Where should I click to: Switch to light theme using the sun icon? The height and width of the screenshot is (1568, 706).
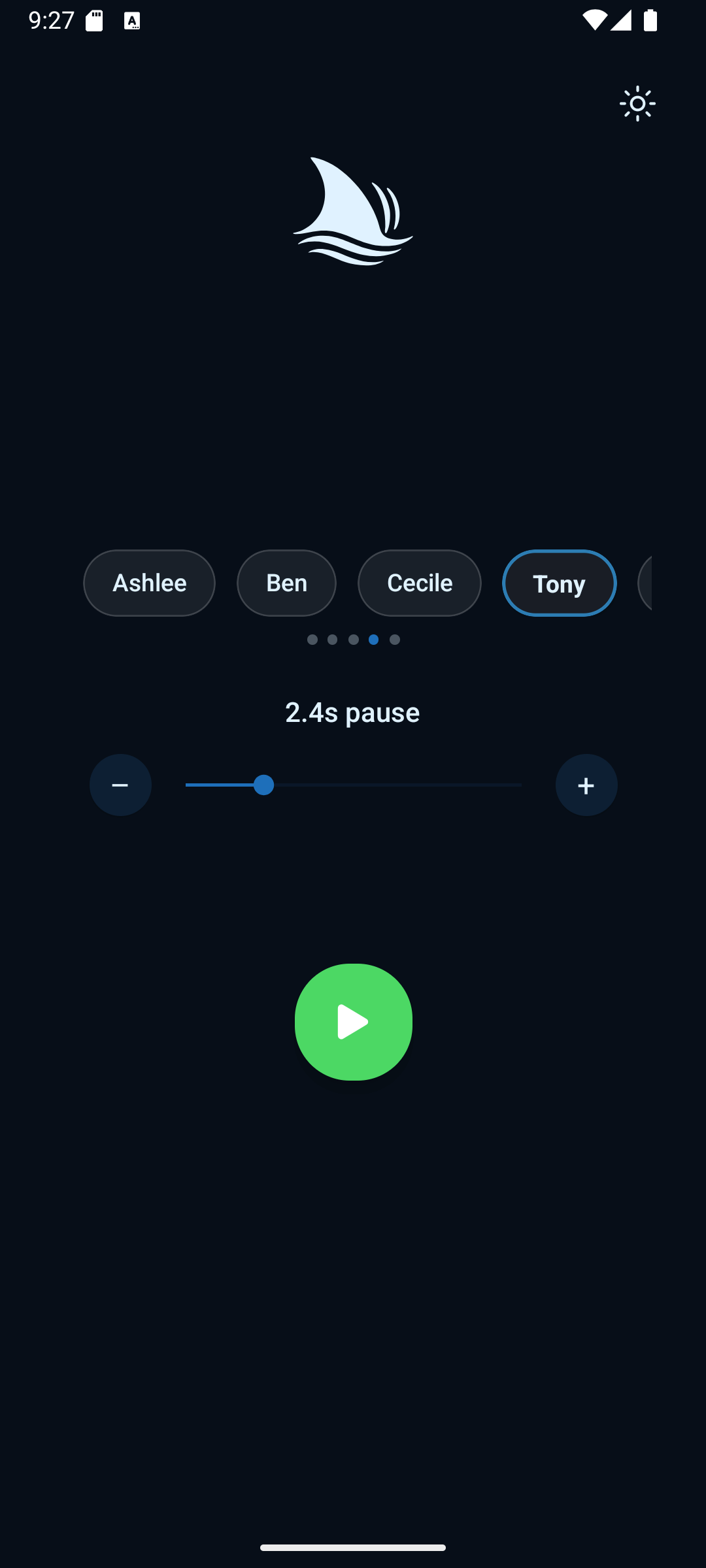(637, 104)
